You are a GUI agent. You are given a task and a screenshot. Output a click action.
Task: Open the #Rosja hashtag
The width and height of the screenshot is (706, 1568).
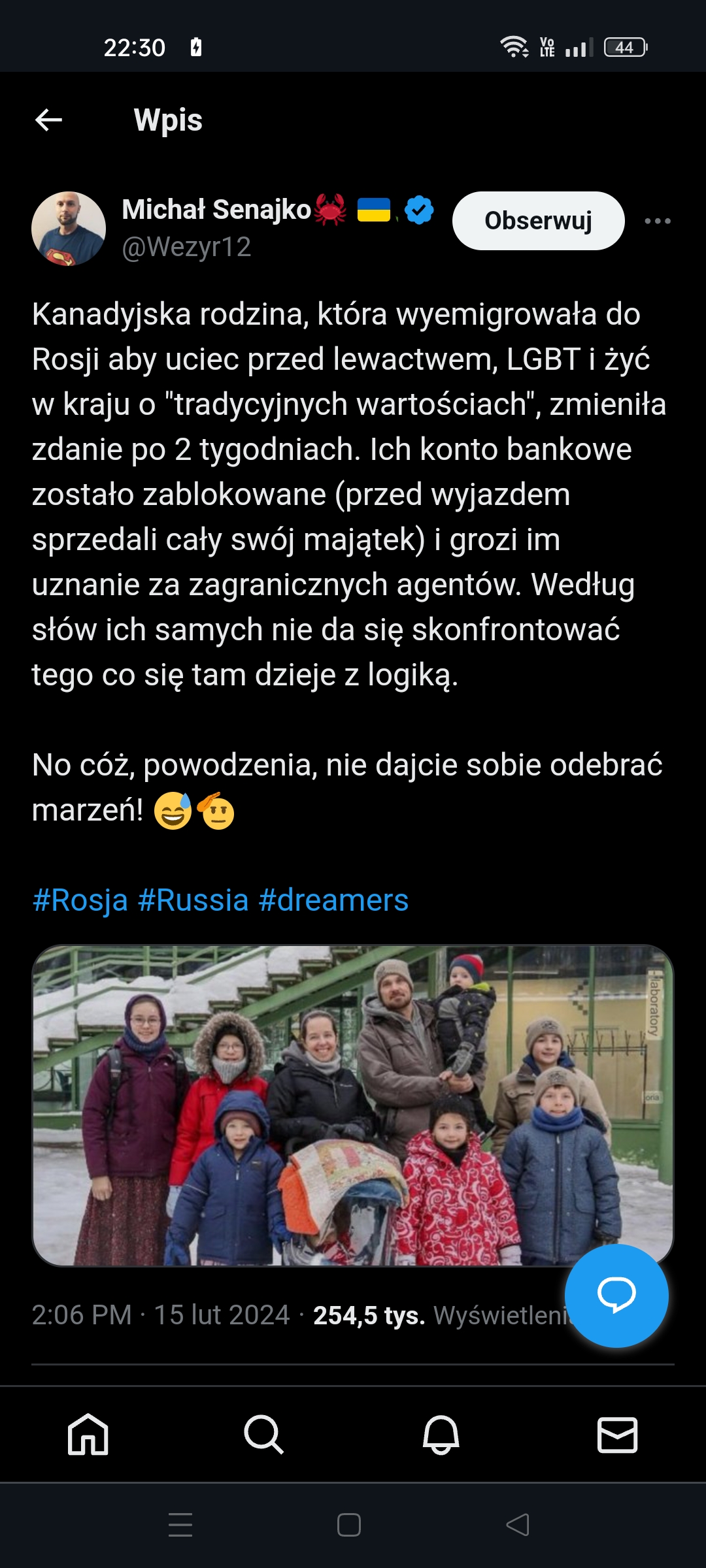[80, 900]
